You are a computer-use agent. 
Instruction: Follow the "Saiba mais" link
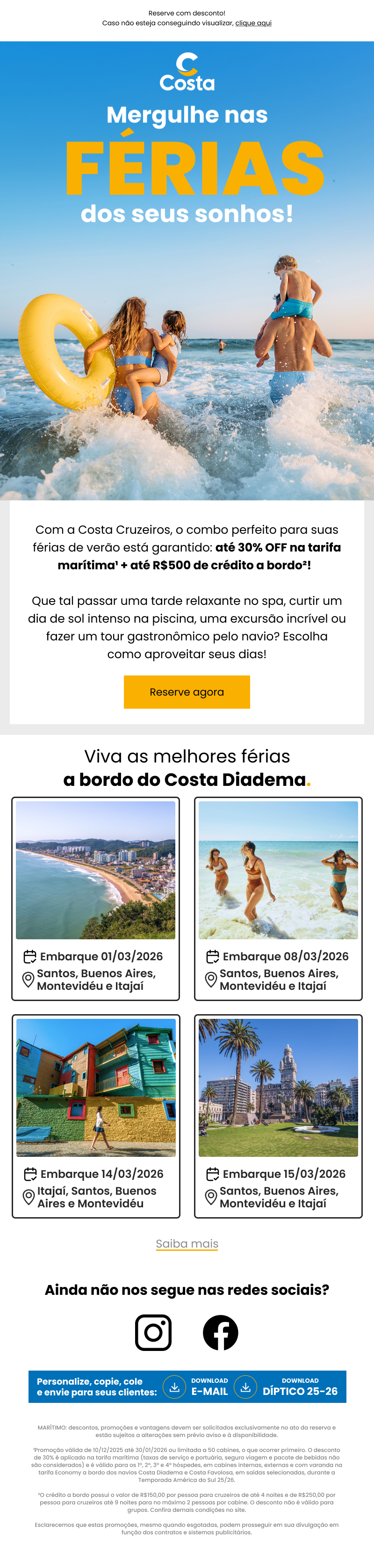[187, 1243]
